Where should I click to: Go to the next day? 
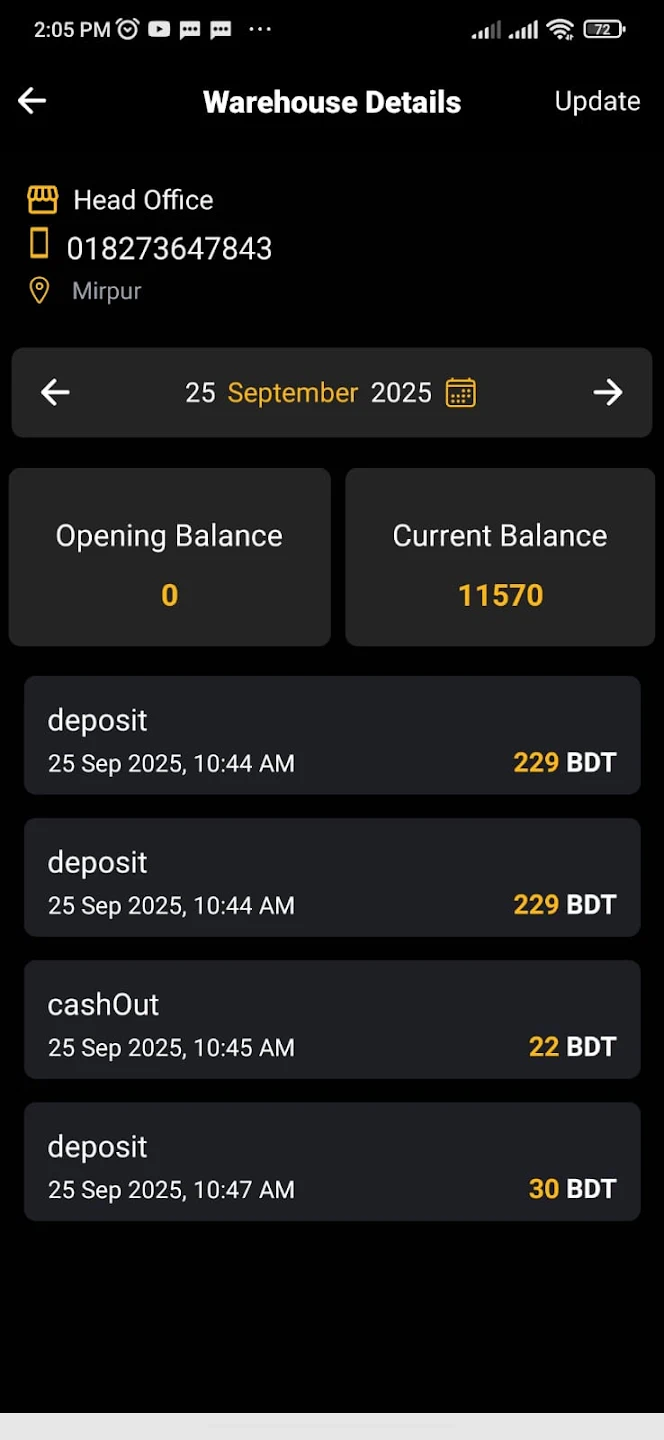(x=608, y=392)
